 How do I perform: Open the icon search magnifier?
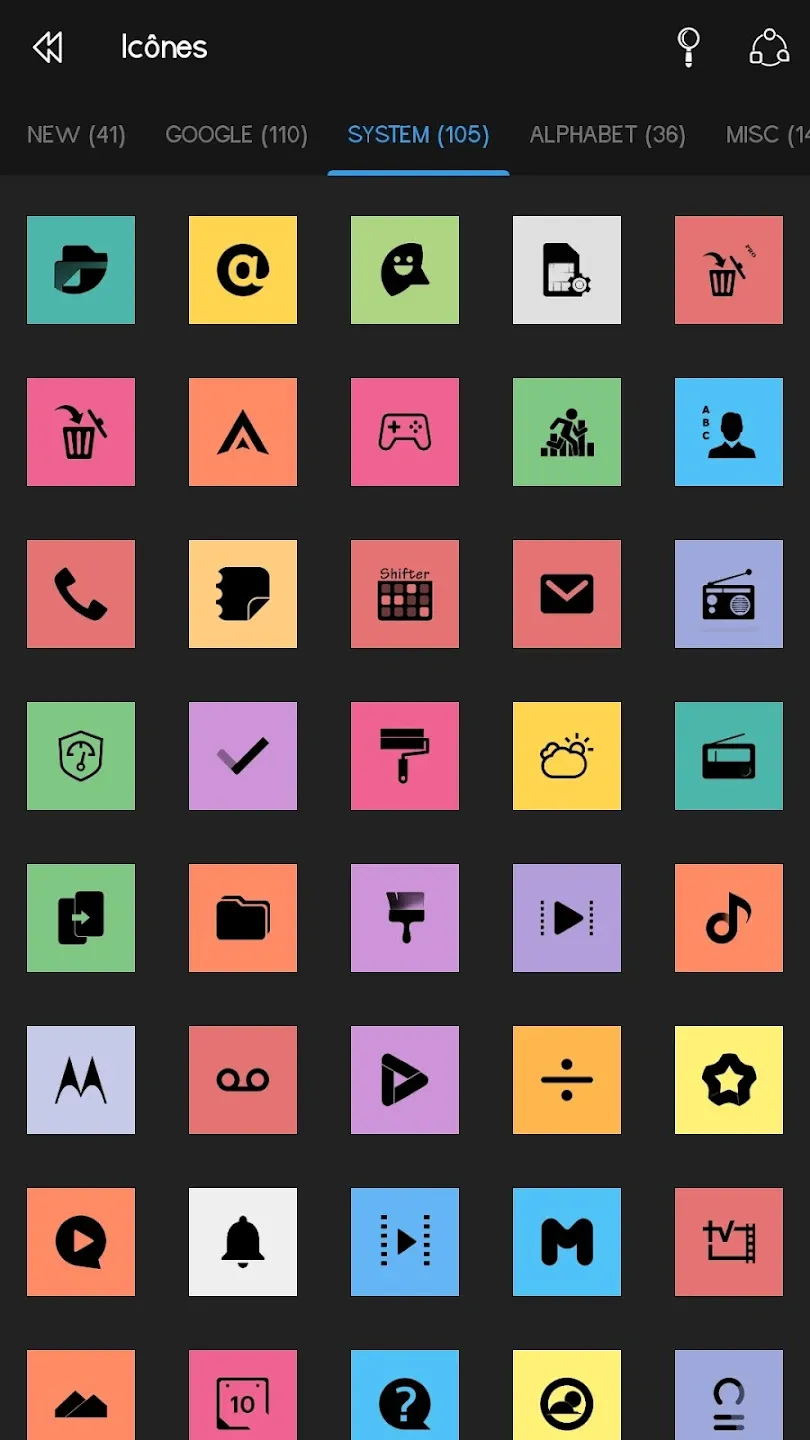pos(688,47)
